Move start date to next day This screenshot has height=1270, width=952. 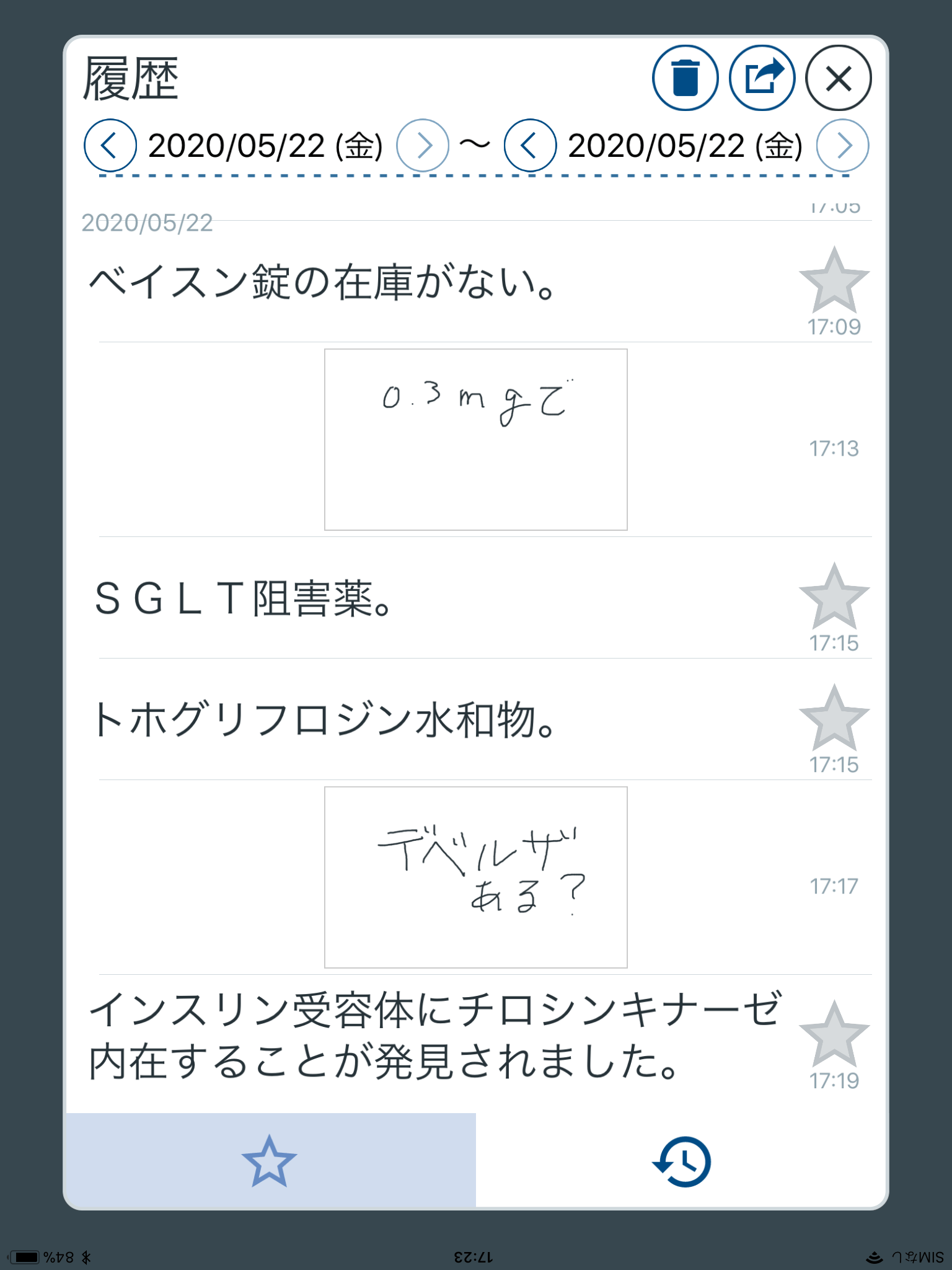423,146
